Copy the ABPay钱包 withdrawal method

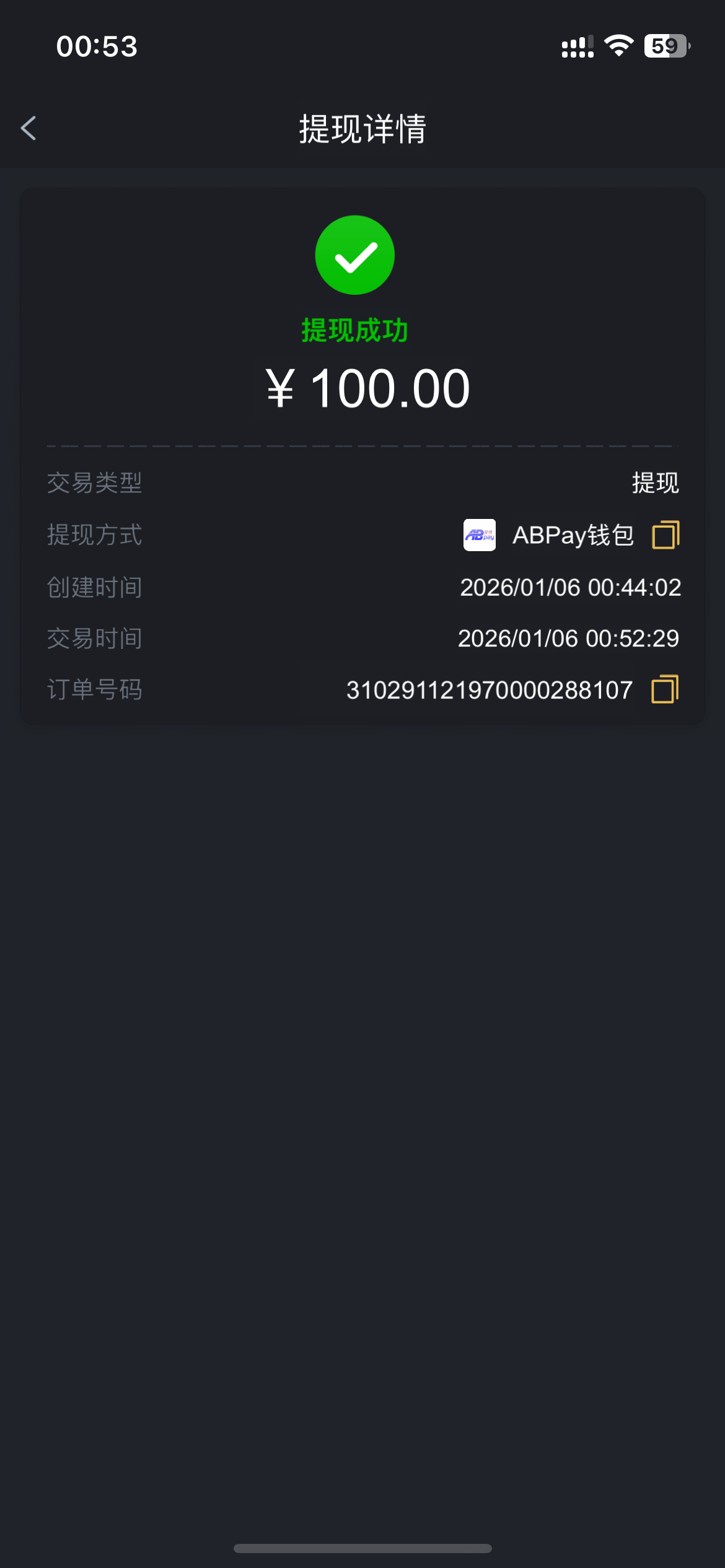tap(666, 535)
